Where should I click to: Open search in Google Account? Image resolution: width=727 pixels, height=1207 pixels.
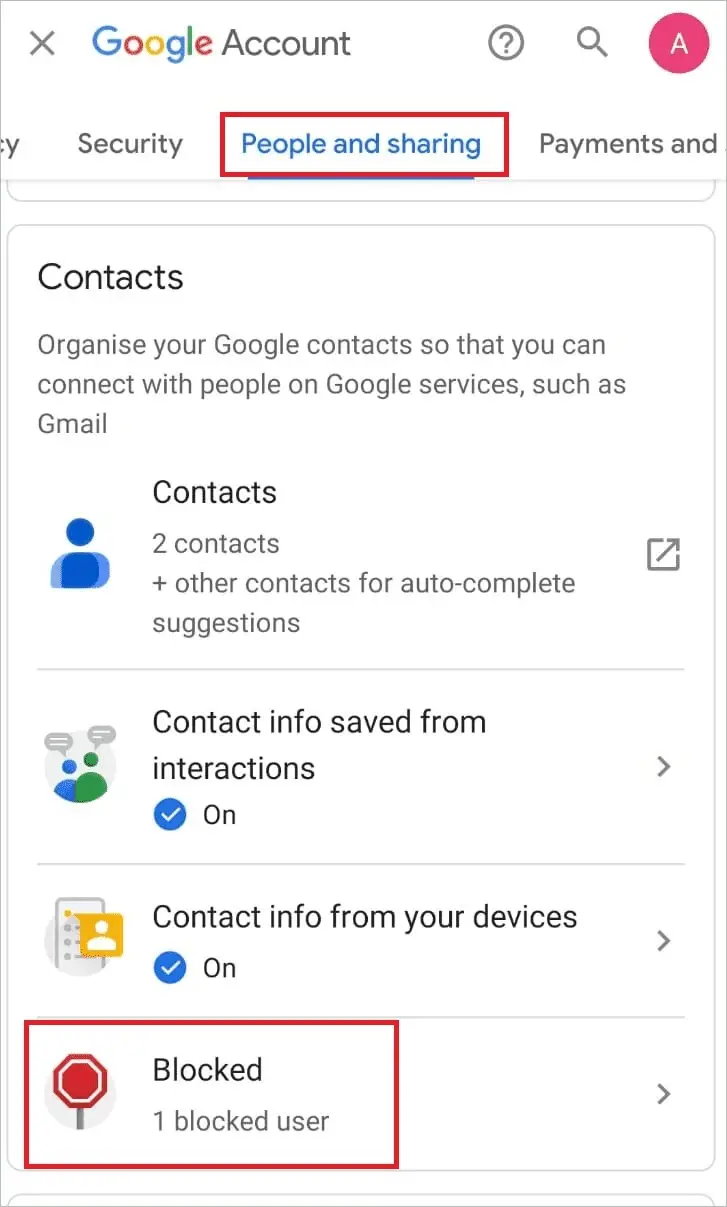(x=592, y=42)
